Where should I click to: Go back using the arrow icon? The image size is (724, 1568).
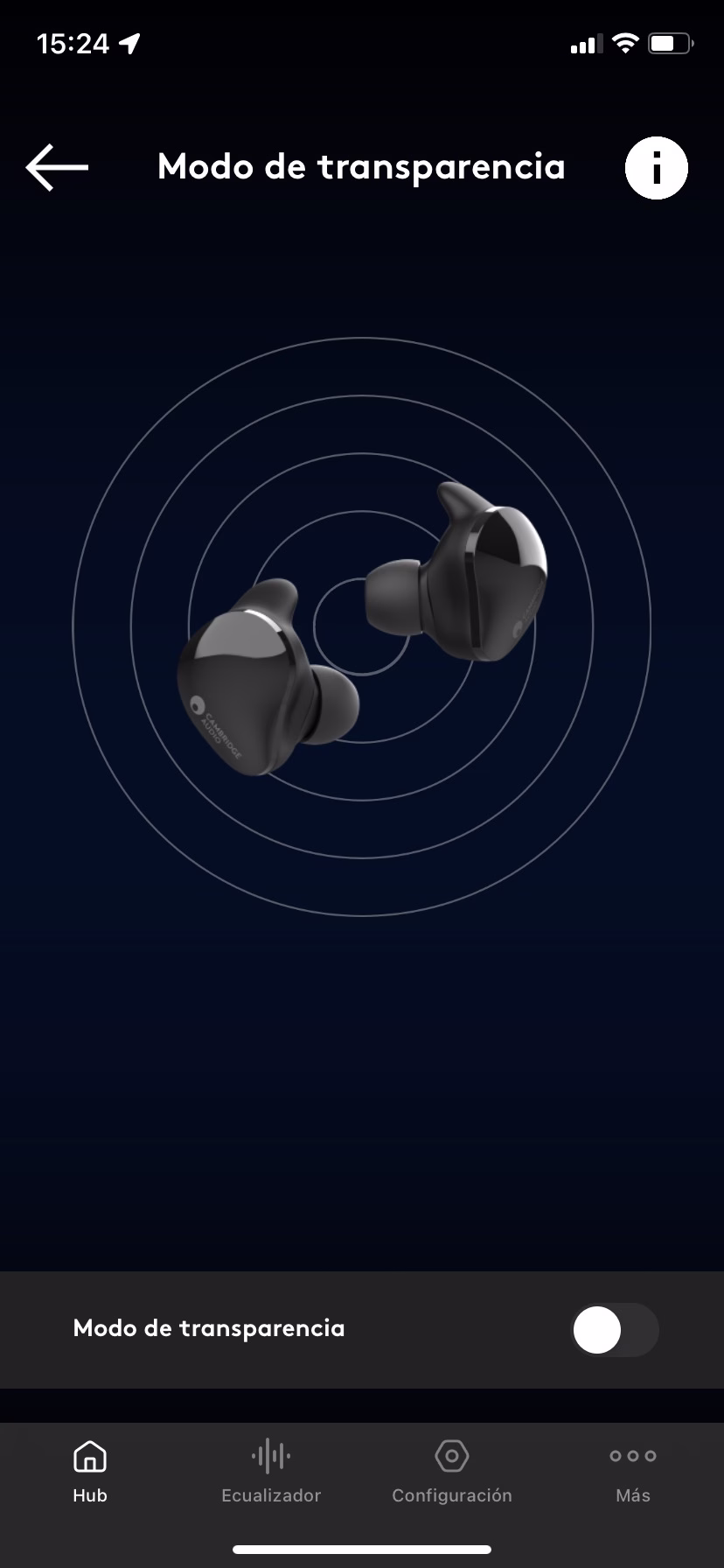57,167
